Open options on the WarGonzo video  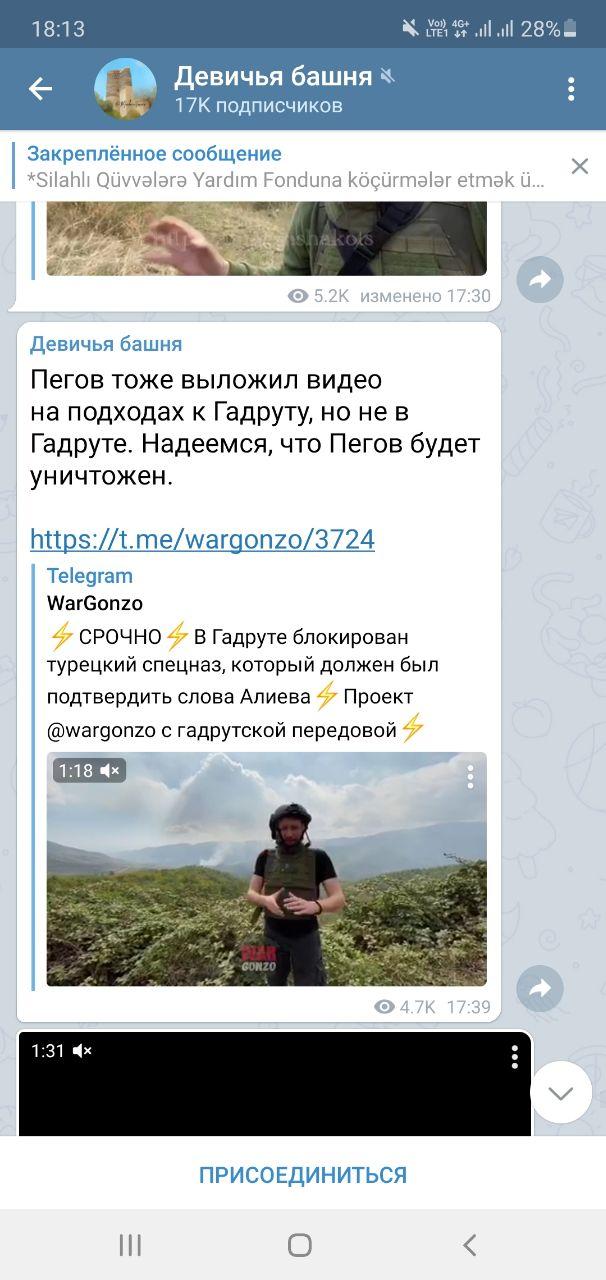470,777
